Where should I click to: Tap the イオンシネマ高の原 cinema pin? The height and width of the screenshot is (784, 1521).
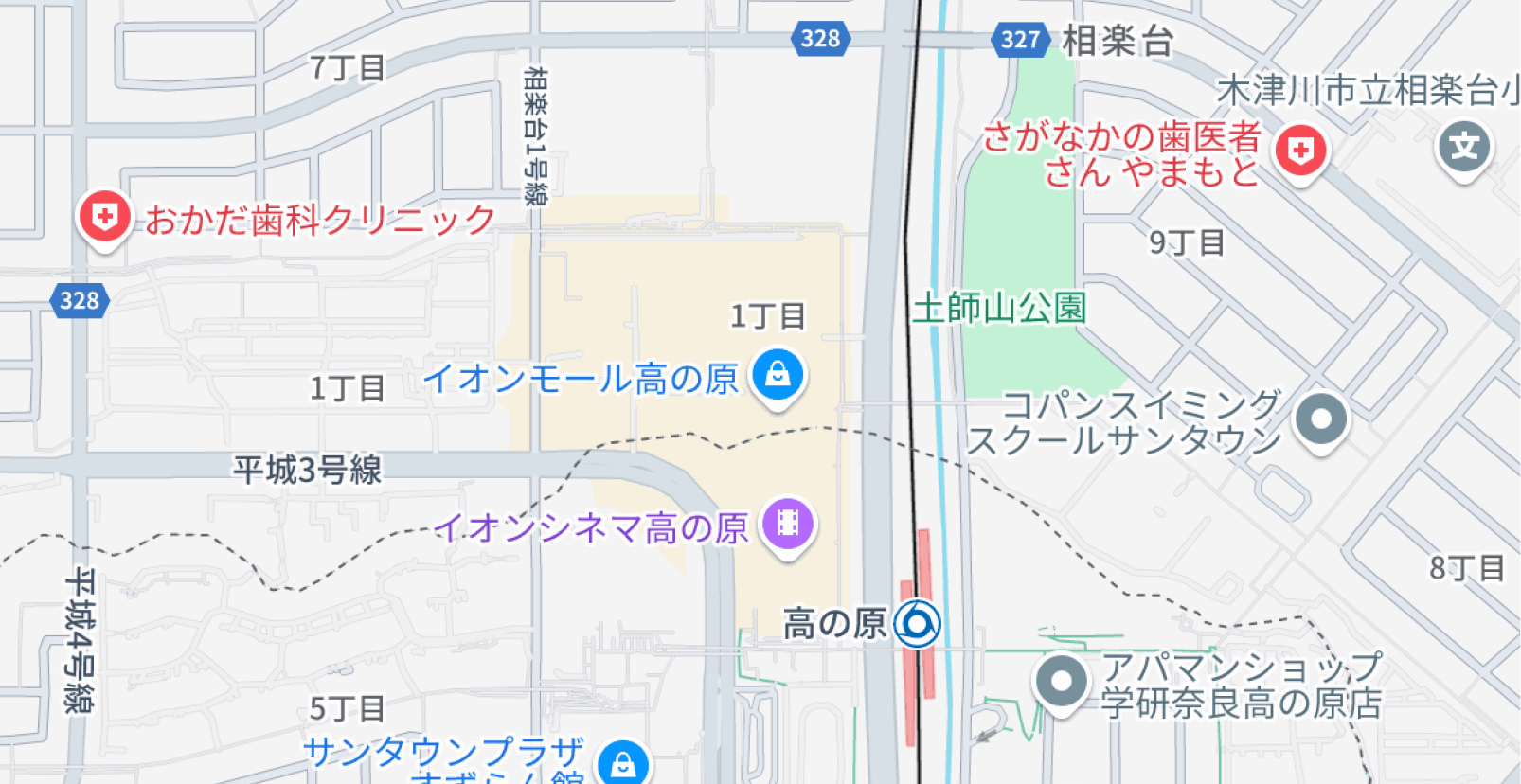pyautogui.click(x=788, y=524)
